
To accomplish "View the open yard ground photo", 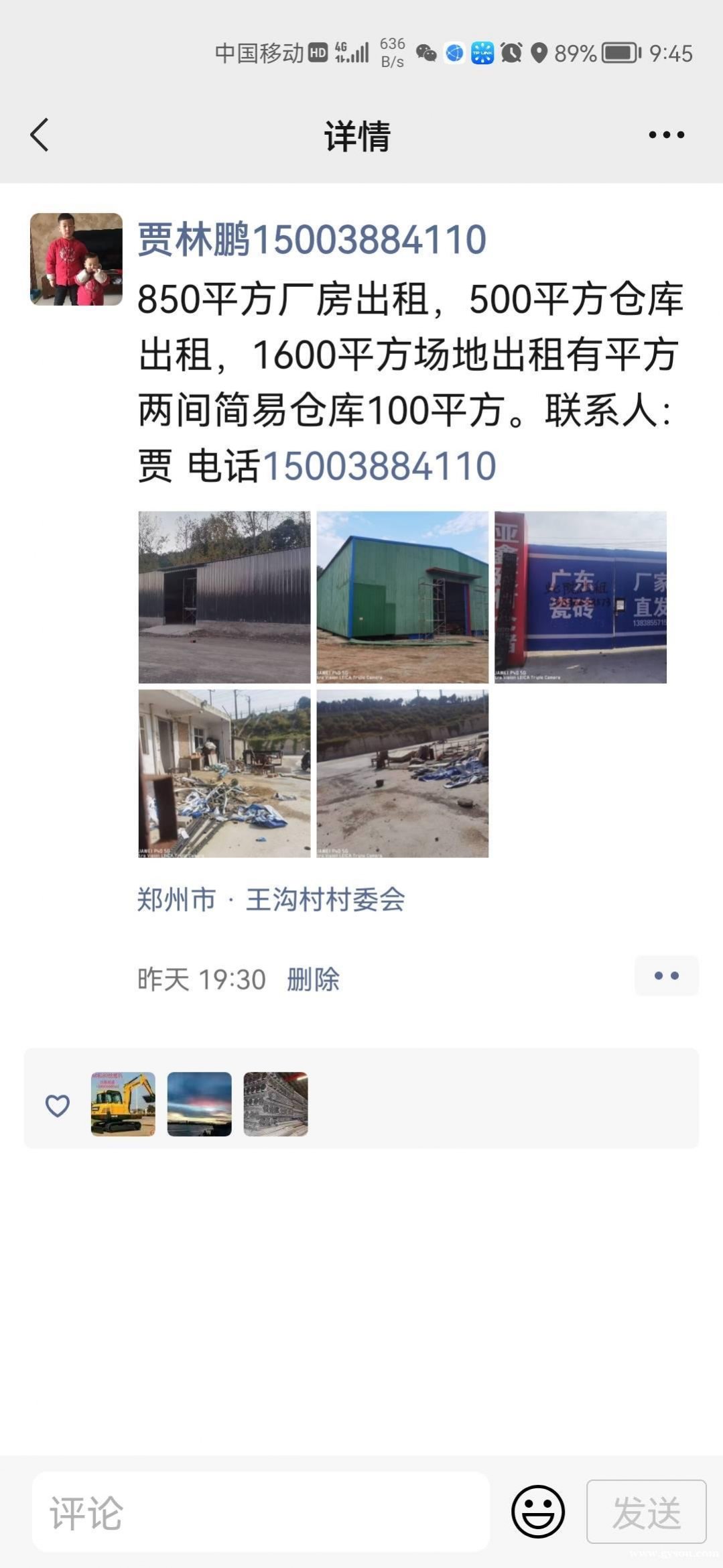I will [x=403, y=774].
